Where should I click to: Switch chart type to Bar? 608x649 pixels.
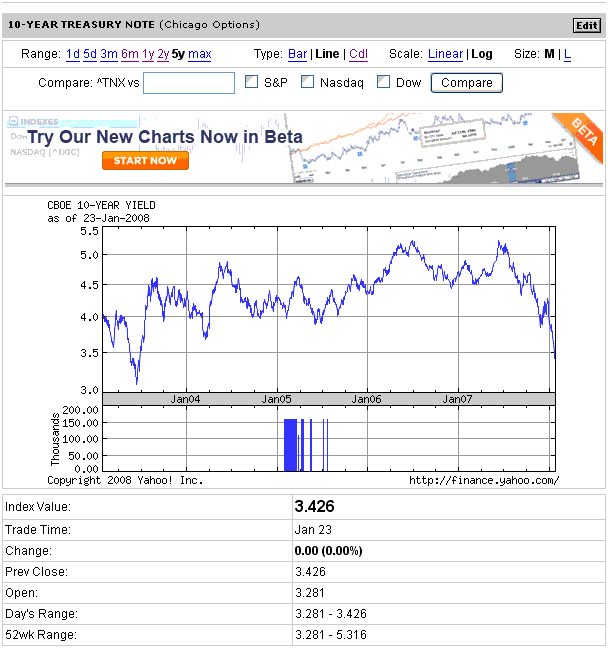[297, 54]
